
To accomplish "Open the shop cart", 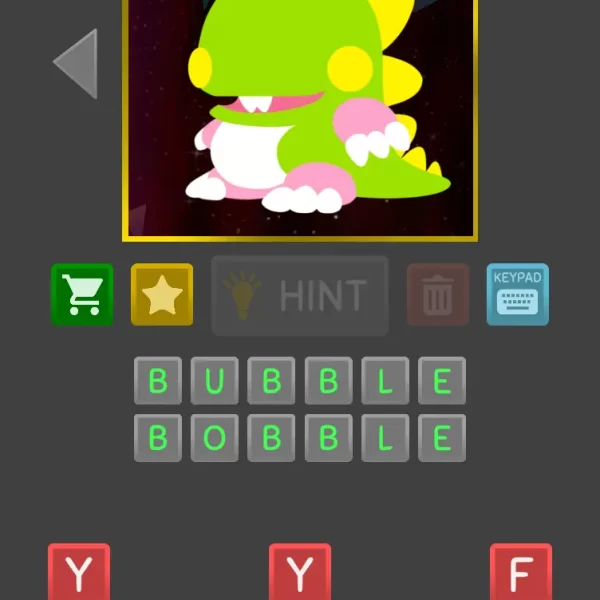I will tap(82, 294).
